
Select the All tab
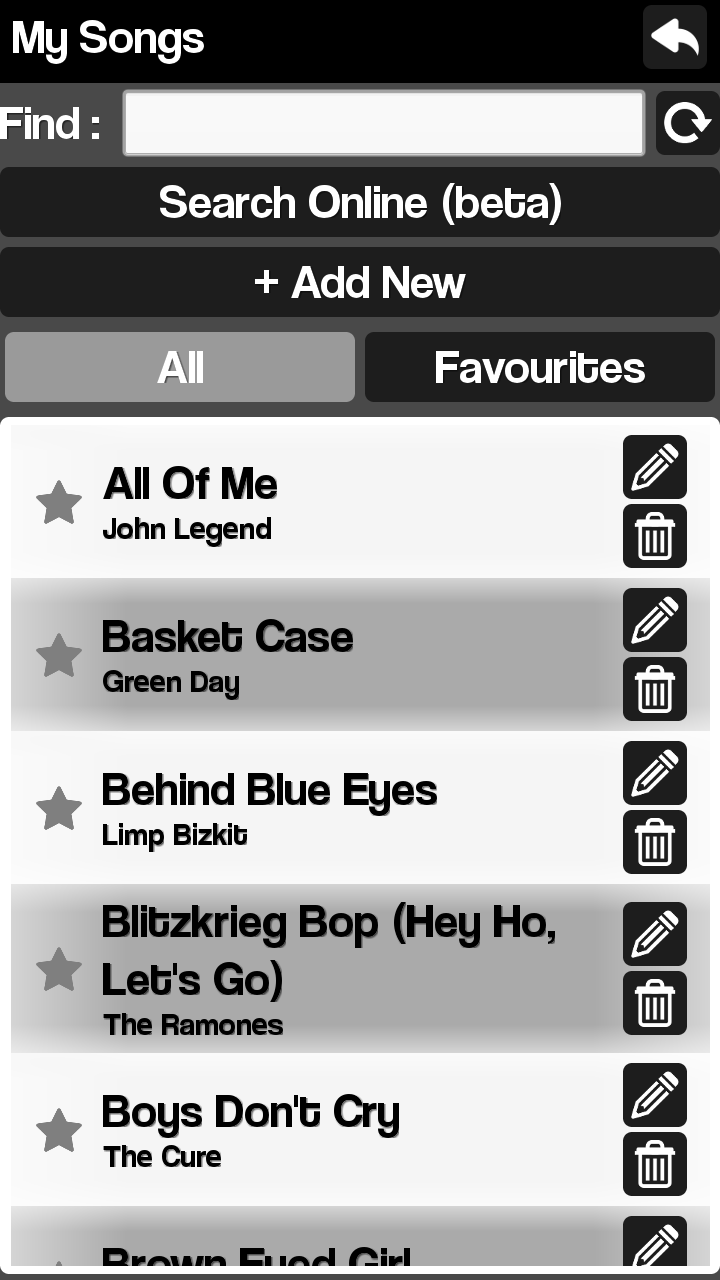[180, 368]
